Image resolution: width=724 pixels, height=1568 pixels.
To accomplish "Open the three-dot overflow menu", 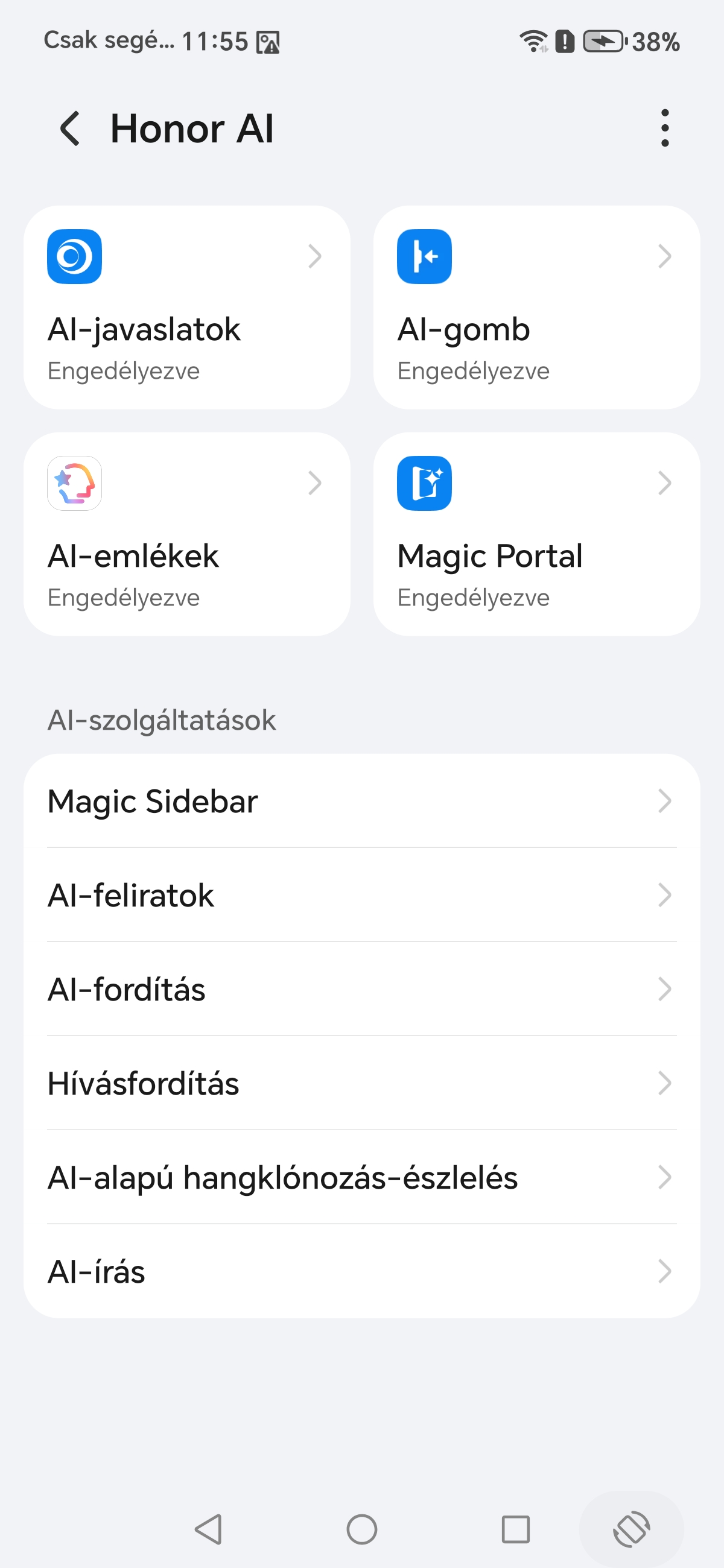I will coord(664,128).
